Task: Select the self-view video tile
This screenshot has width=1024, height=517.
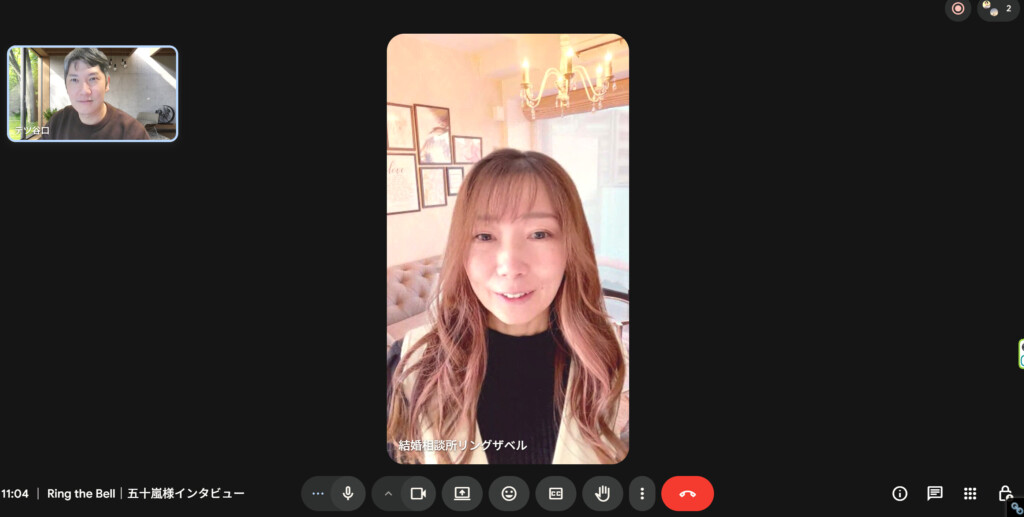Action: point(93,93)
